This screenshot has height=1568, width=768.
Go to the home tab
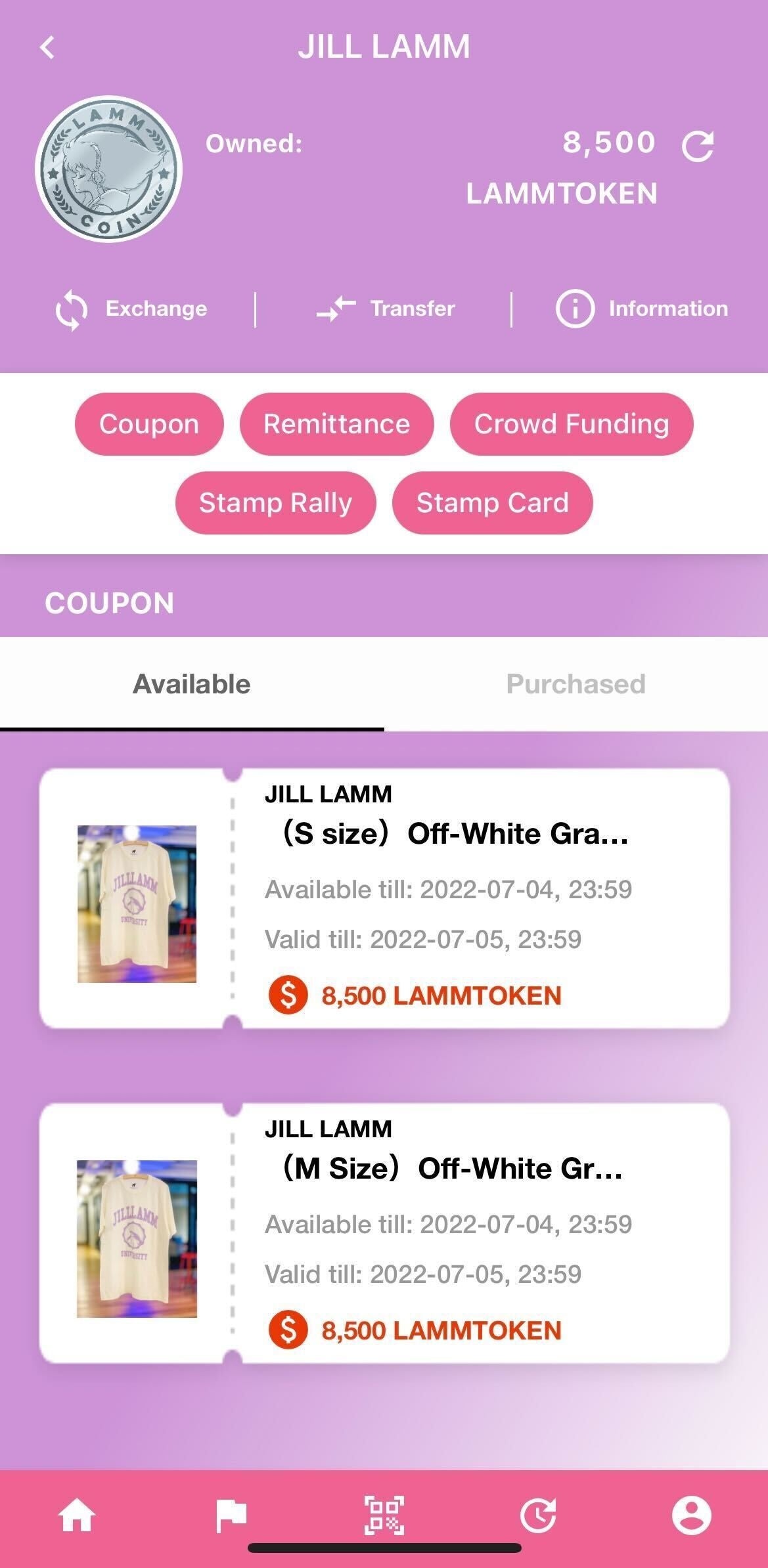[x=77, y=1517]
